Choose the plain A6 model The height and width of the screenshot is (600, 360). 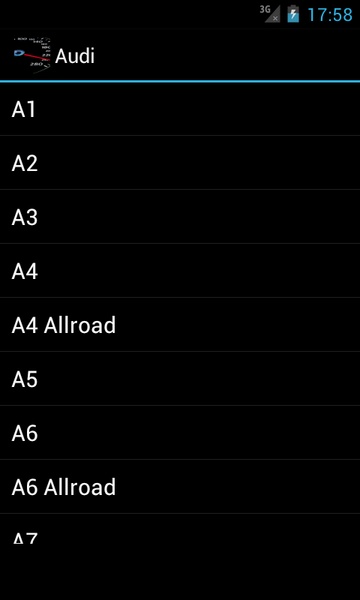[180, 432]
